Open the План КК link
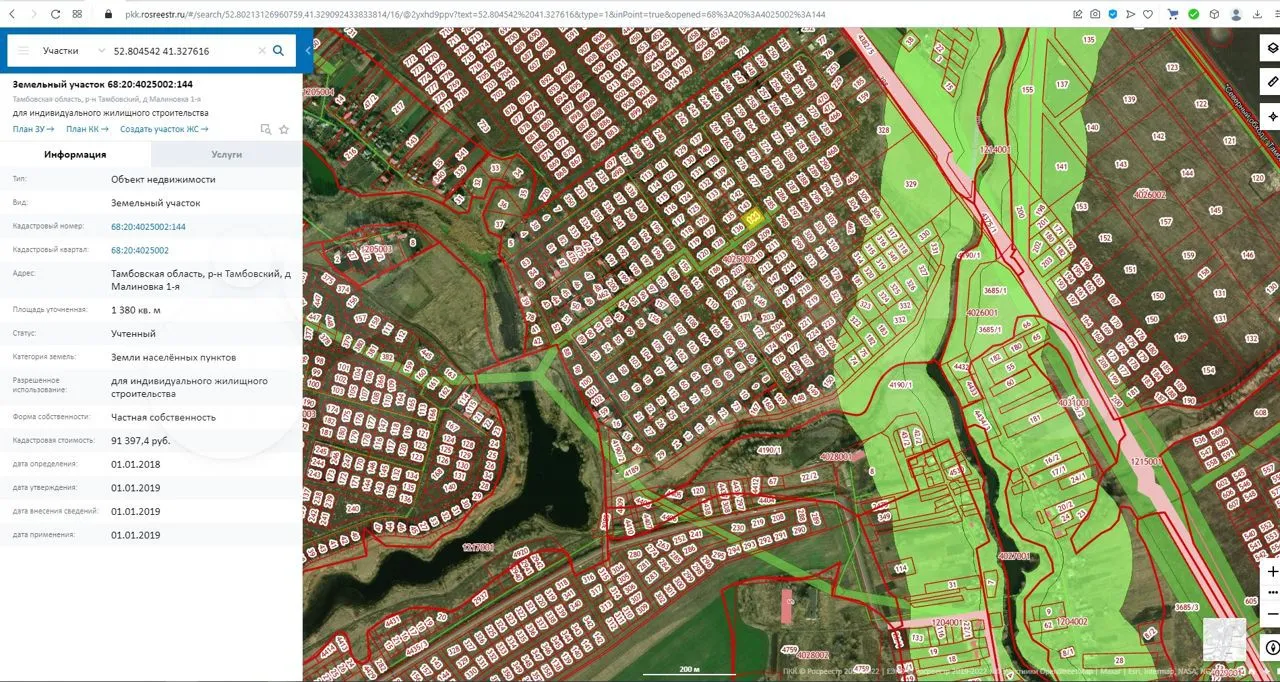 click(87, 129)
